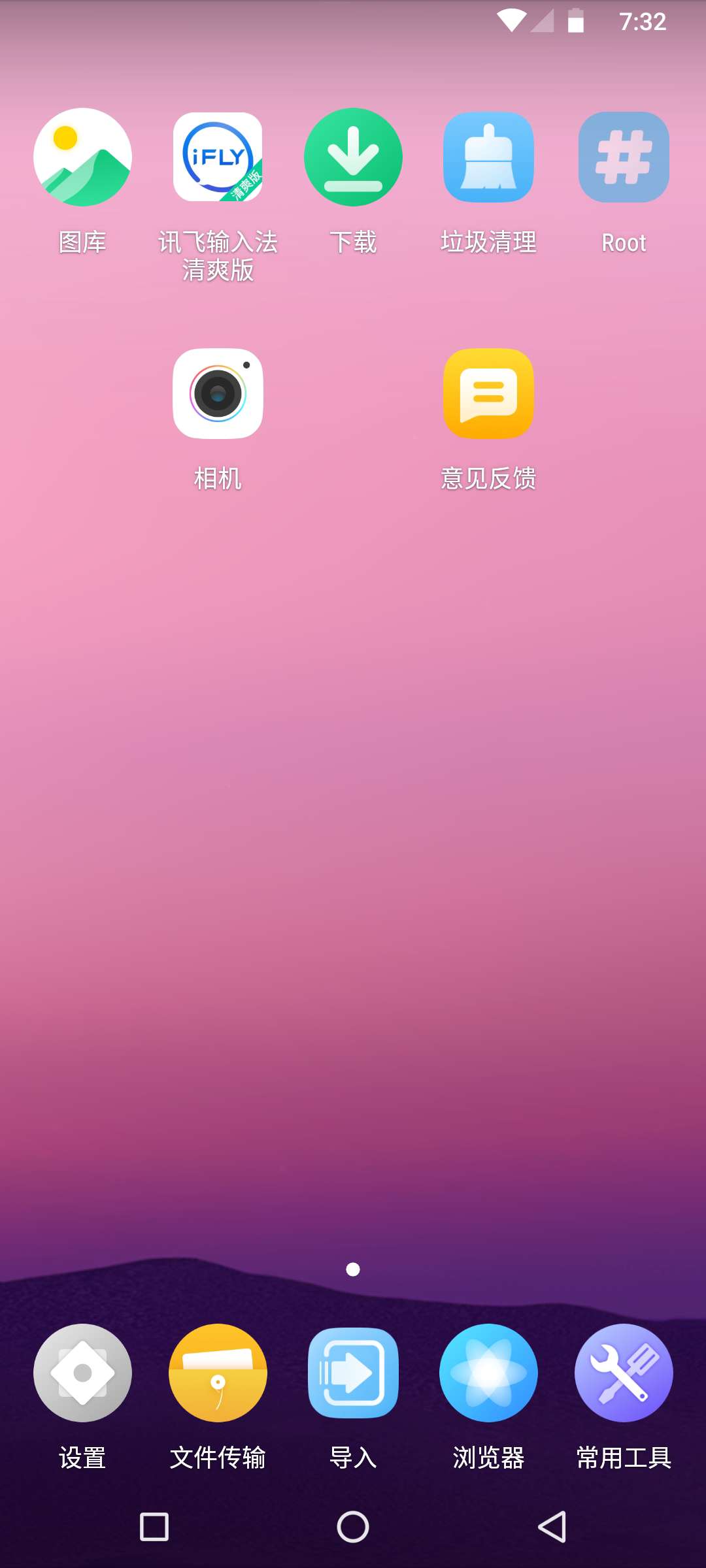
Task: Open the 导入 import app
Action: pos(353,1373)
